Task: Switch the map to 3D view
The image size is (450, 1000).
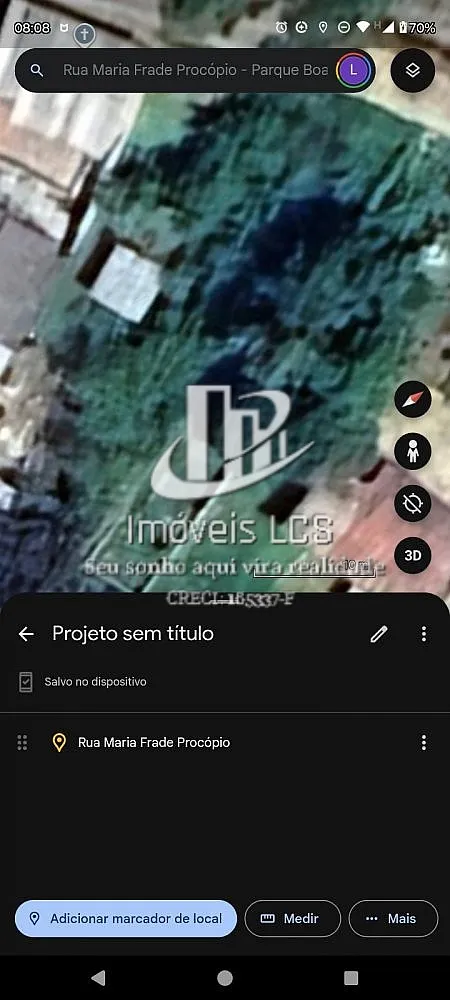Action: pyautogui.click(x=412, y=555)
